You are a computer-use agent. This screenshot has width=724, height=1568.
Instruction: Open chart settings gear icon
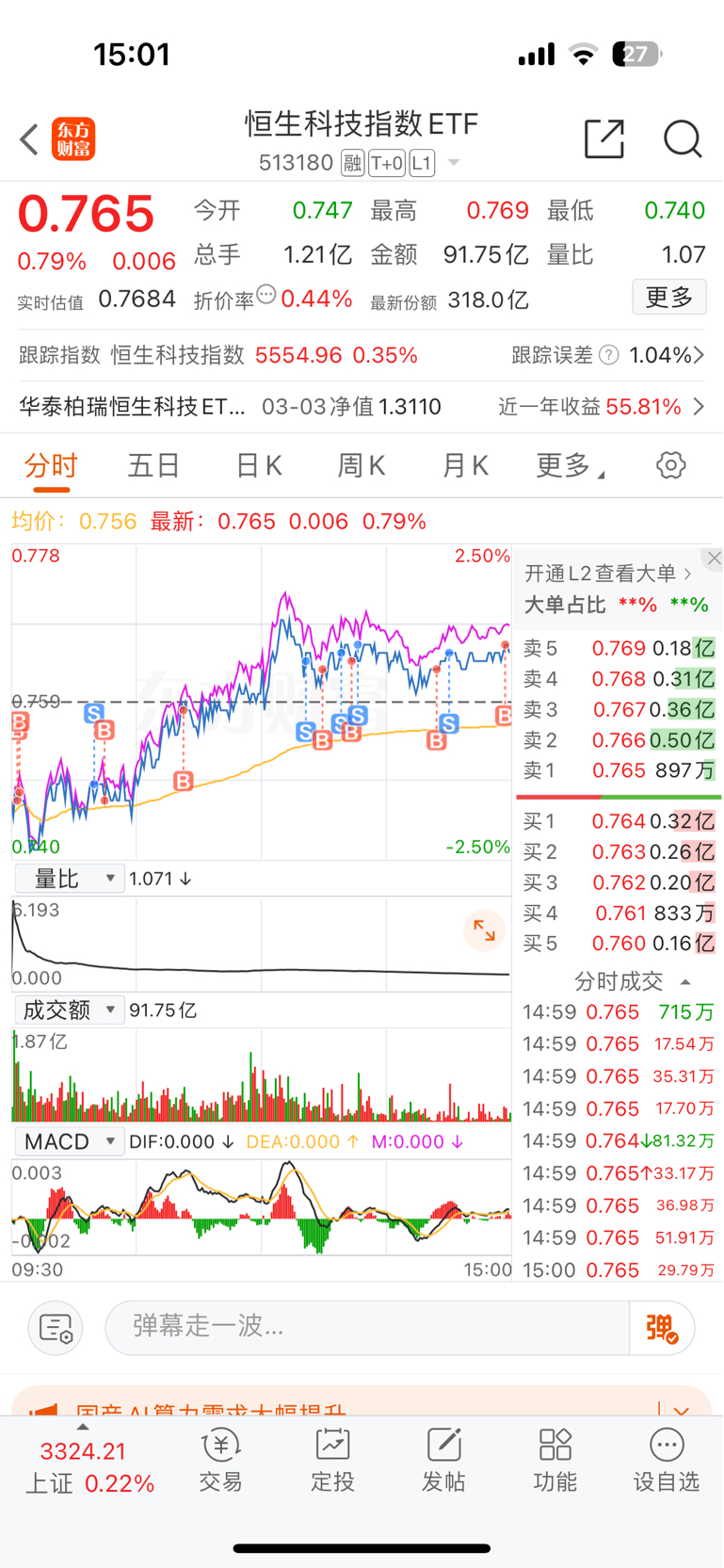click(x=670, y=464)
